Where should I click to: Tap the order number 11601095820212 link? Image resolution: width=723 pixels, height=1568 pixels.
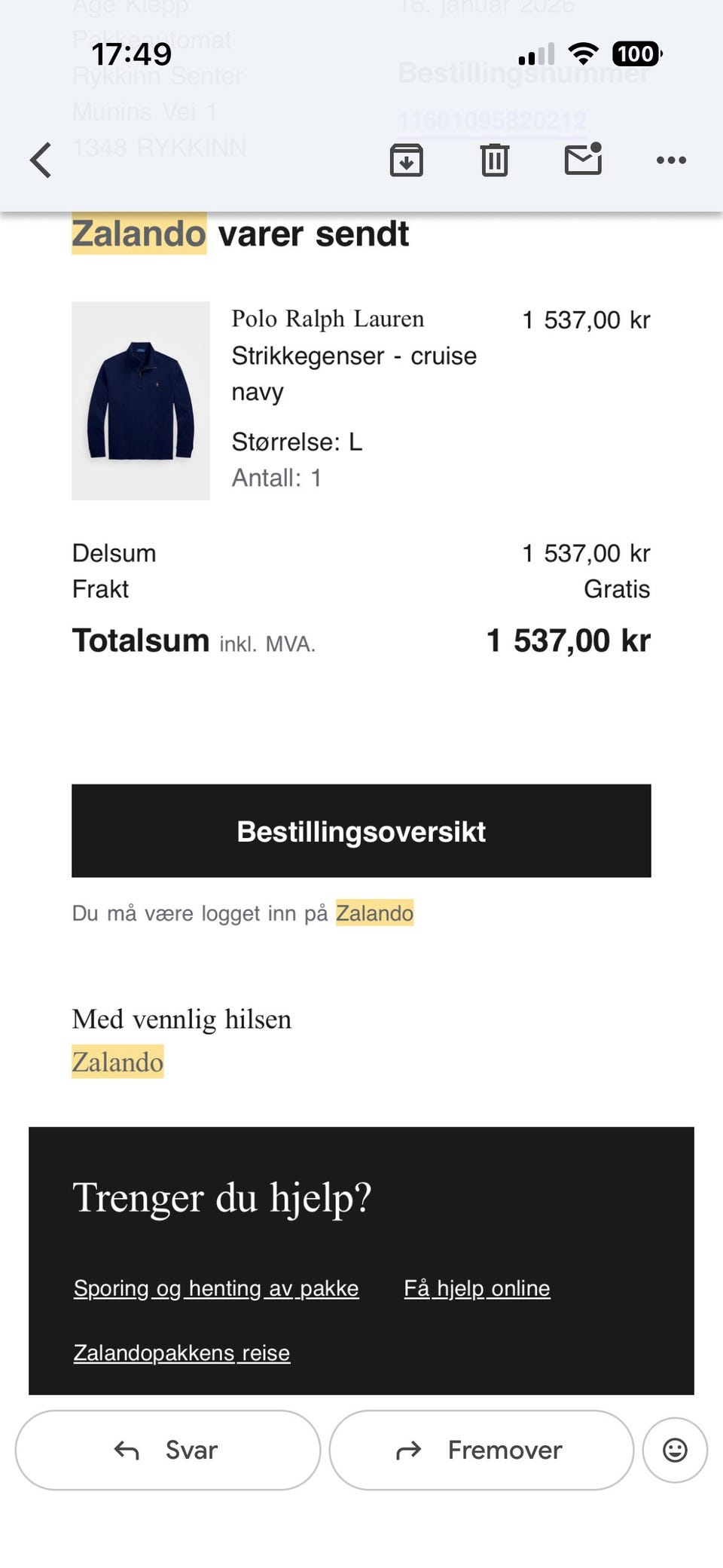[x=493, y=119]
